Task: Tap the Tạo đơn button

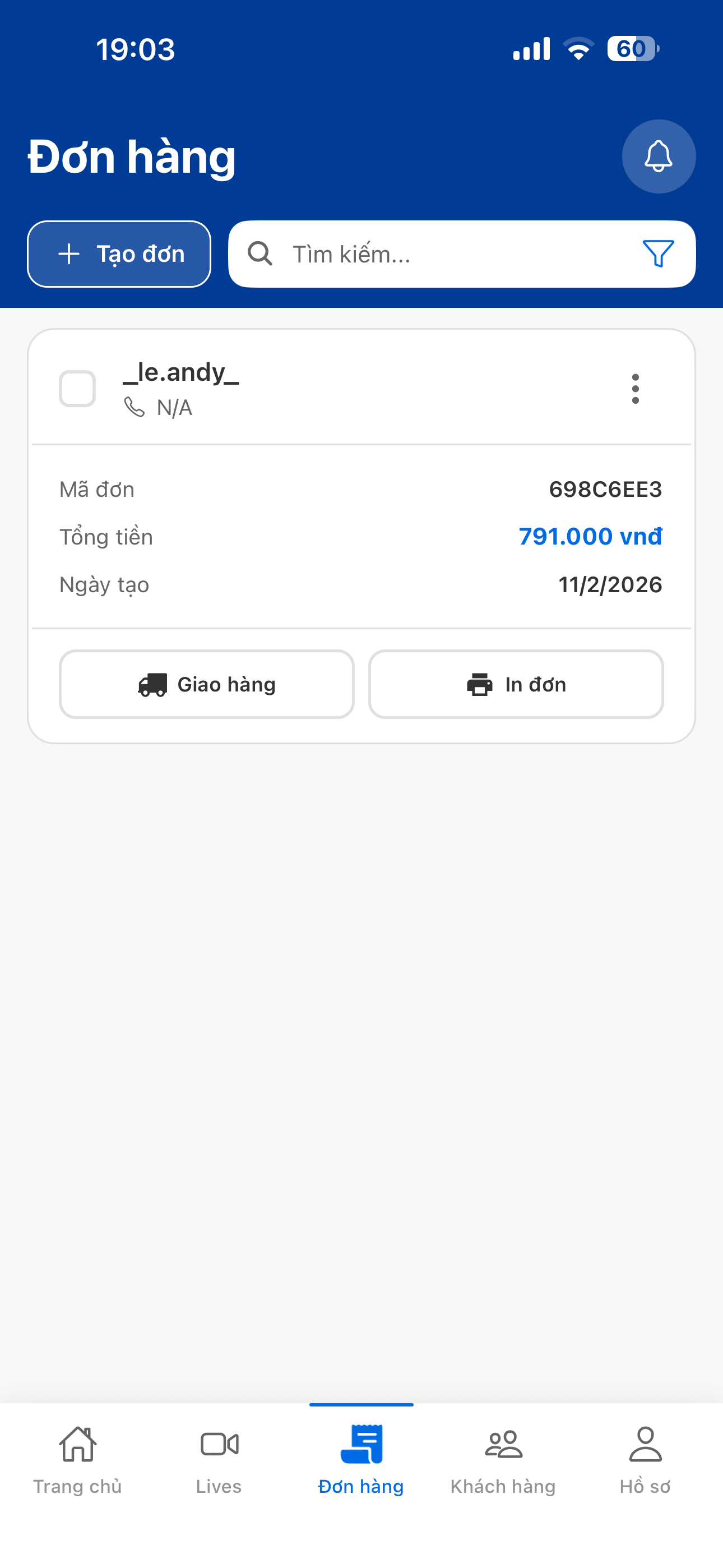Action: coord(119,254)
